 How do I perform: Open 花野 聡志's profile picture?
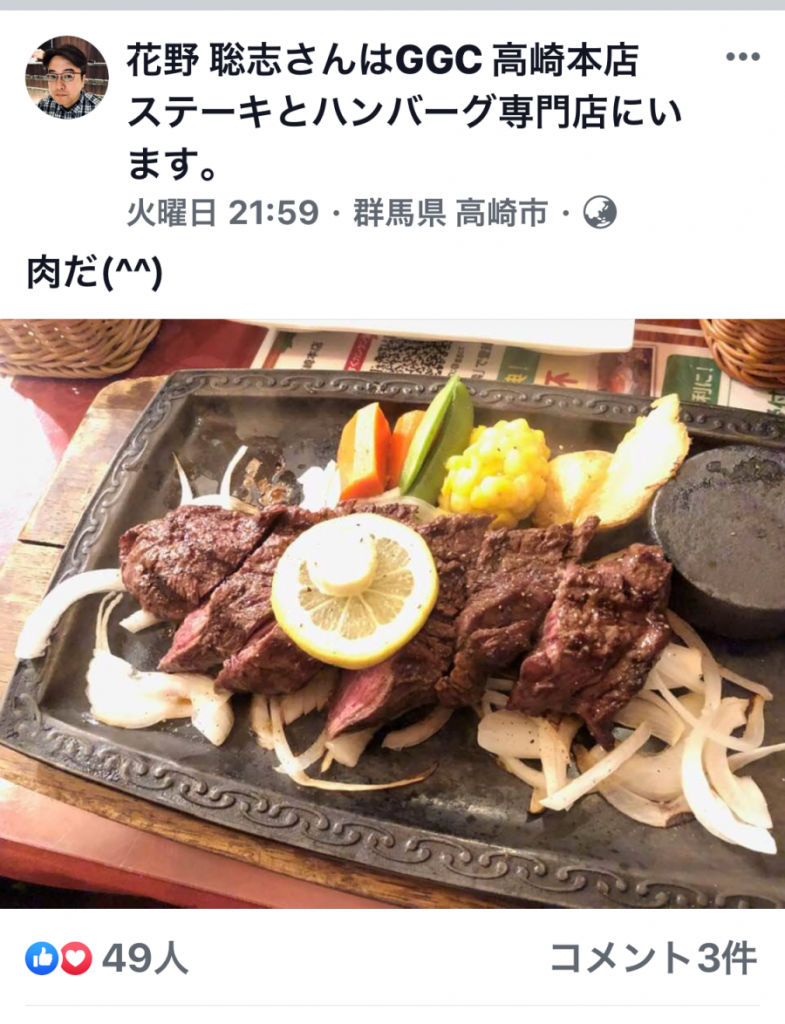[x=66, y=78]
